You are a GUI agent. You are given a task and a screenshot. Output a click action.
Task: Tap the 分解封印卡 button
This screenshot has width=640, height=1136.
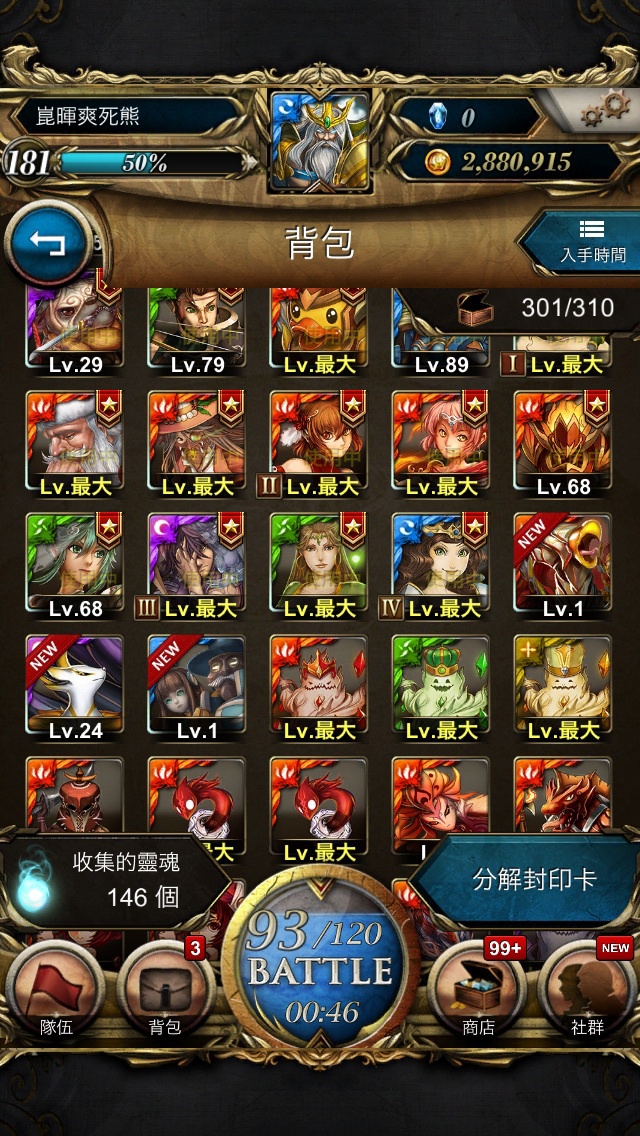click(x=533, y=880)
